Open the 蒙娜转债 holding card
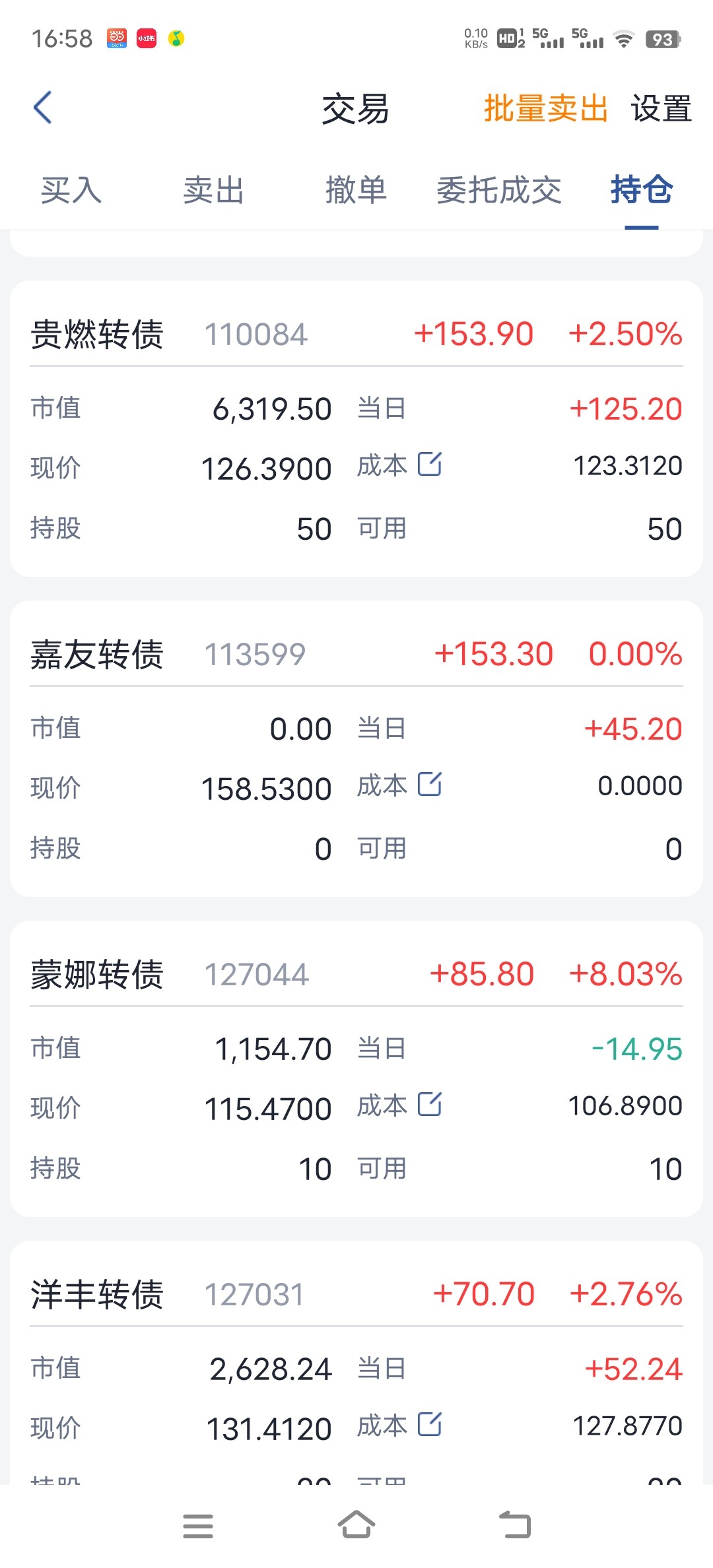Viewport: 713px width, 1568px height. pyautogui.click(x=356, y=1068)
